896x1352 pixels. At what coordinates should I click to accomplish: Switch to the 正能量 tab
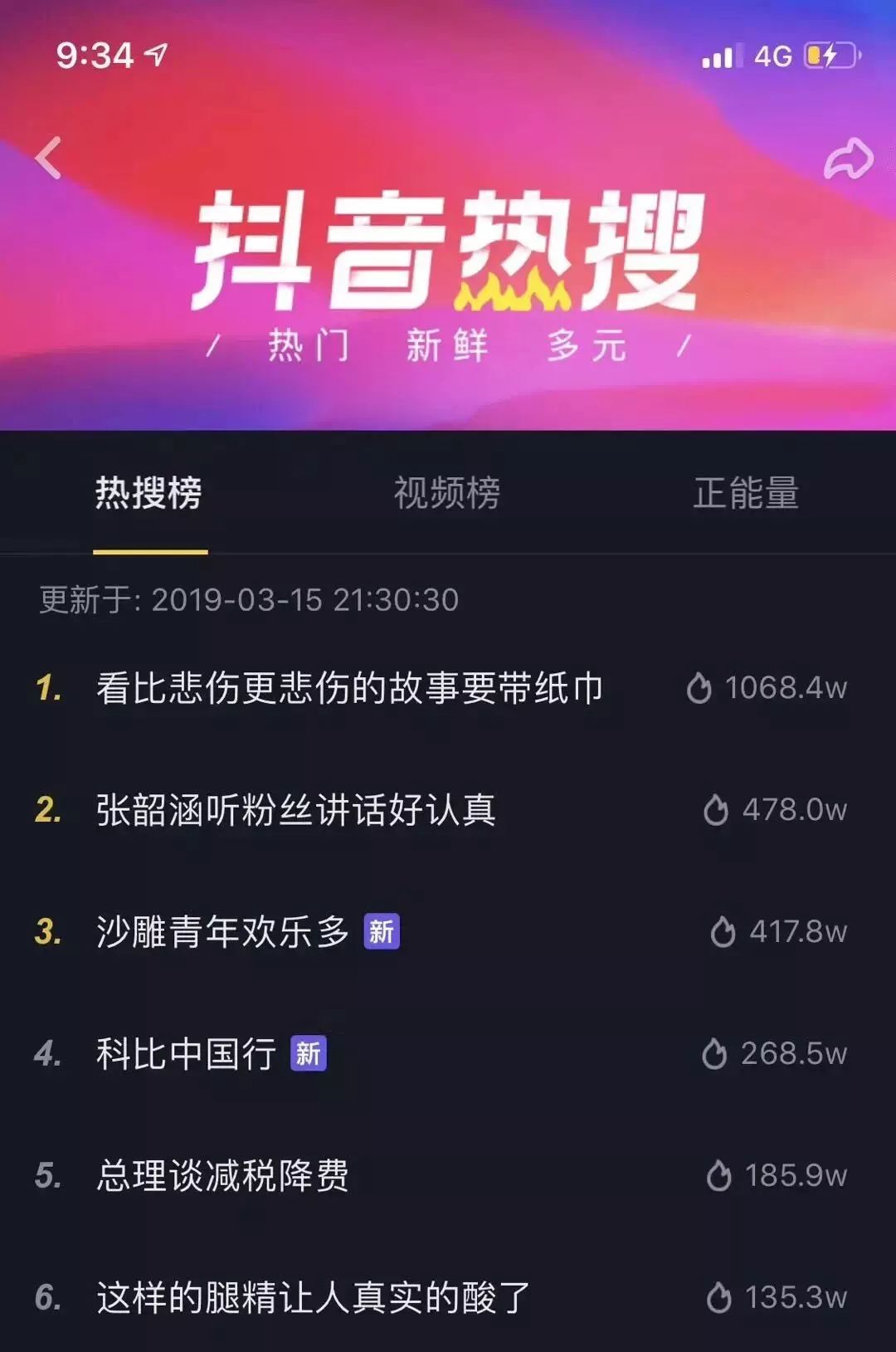point(746,493)
